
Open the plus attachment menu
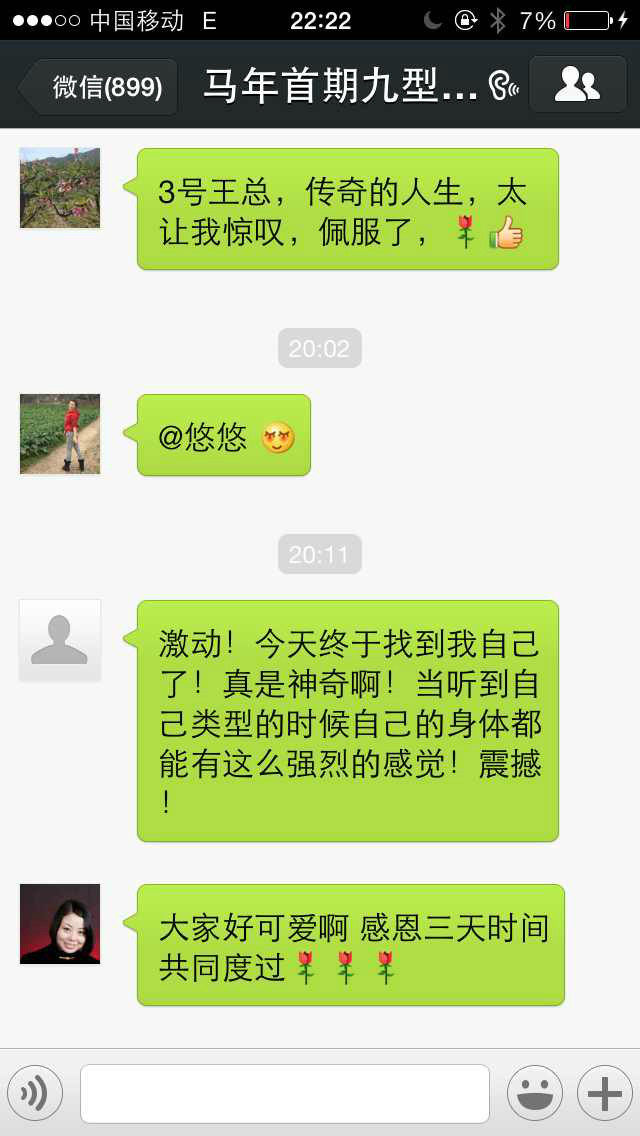pyautogui.click(x=604, y=1093)
